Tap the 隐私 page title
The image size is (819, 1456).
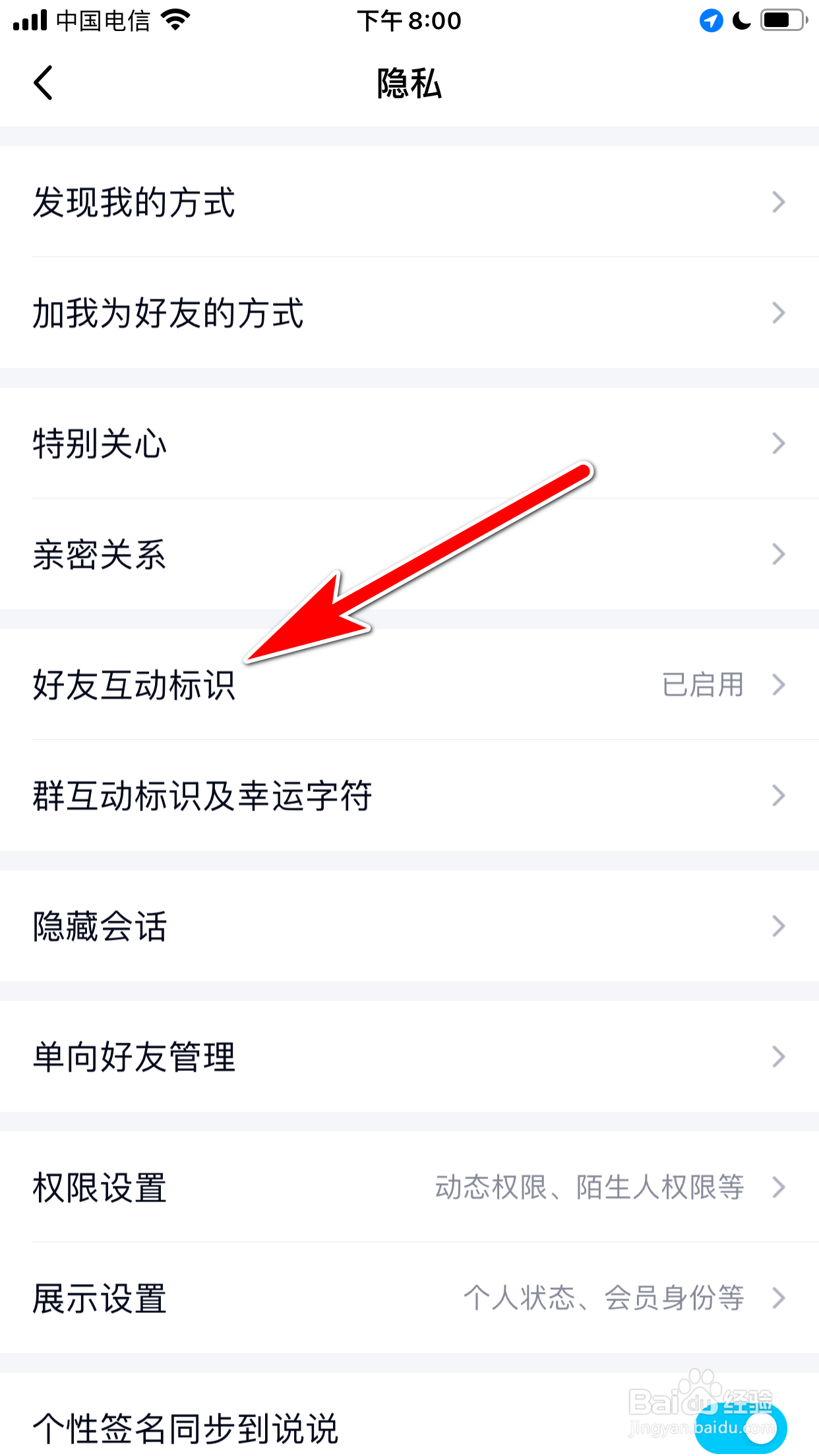coord(409,84)
